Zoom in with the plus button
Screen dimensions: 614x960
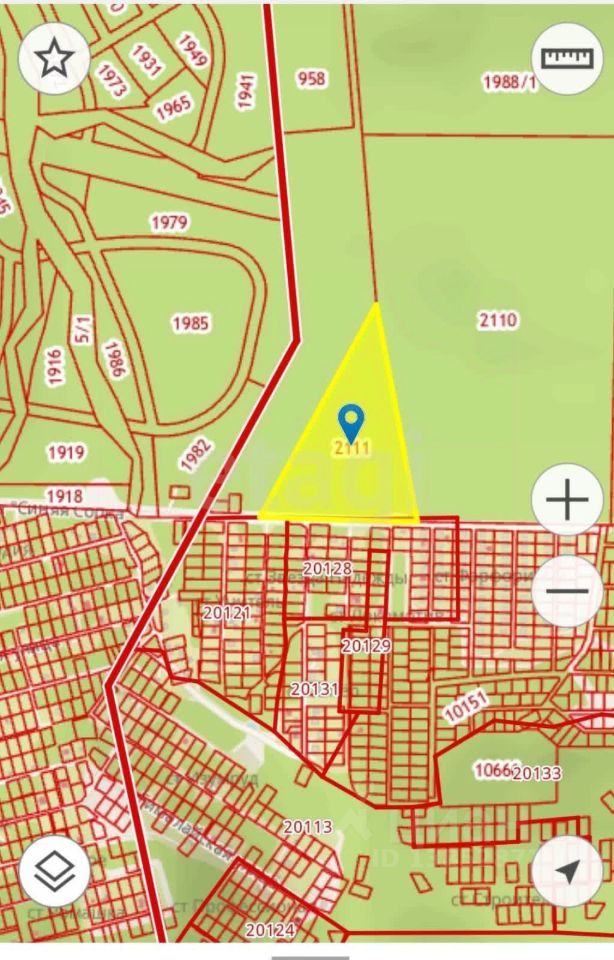pyautogui.click(x=567, y=499)
